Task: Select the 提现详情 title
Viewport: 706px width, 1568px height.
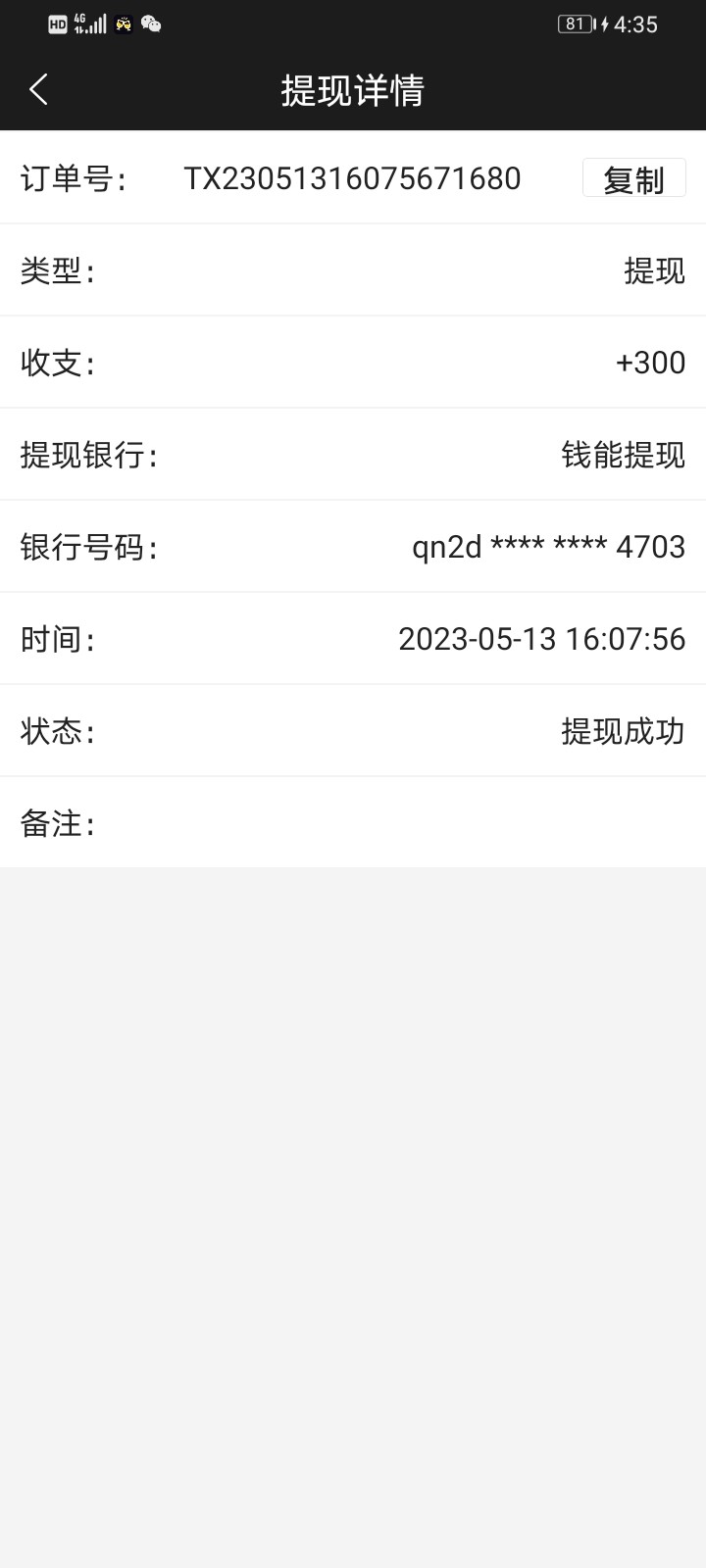Action: 353,90
